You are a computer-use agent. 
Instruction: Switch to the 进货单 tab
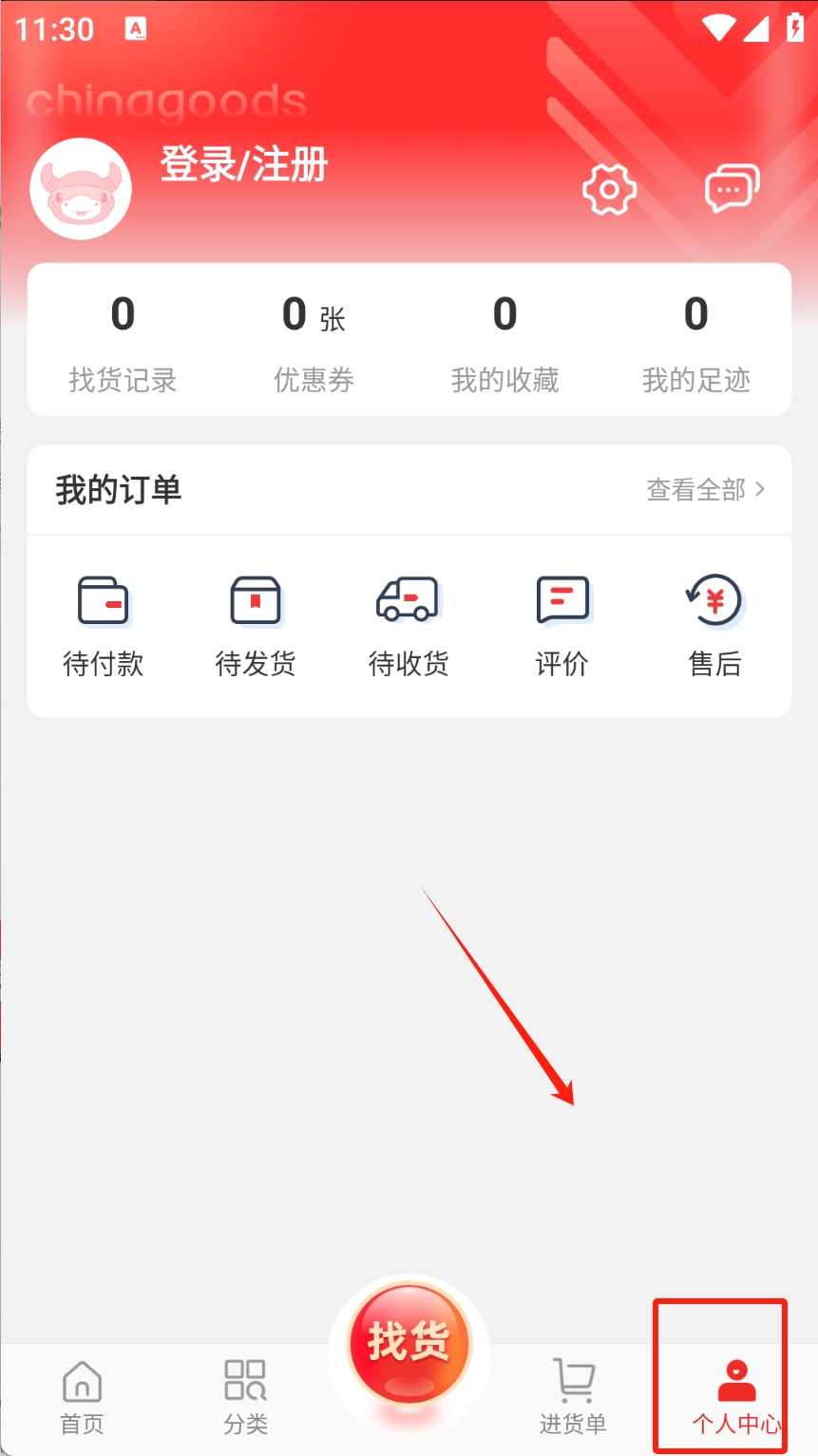pyautogui.click(x=573, y=1395)
